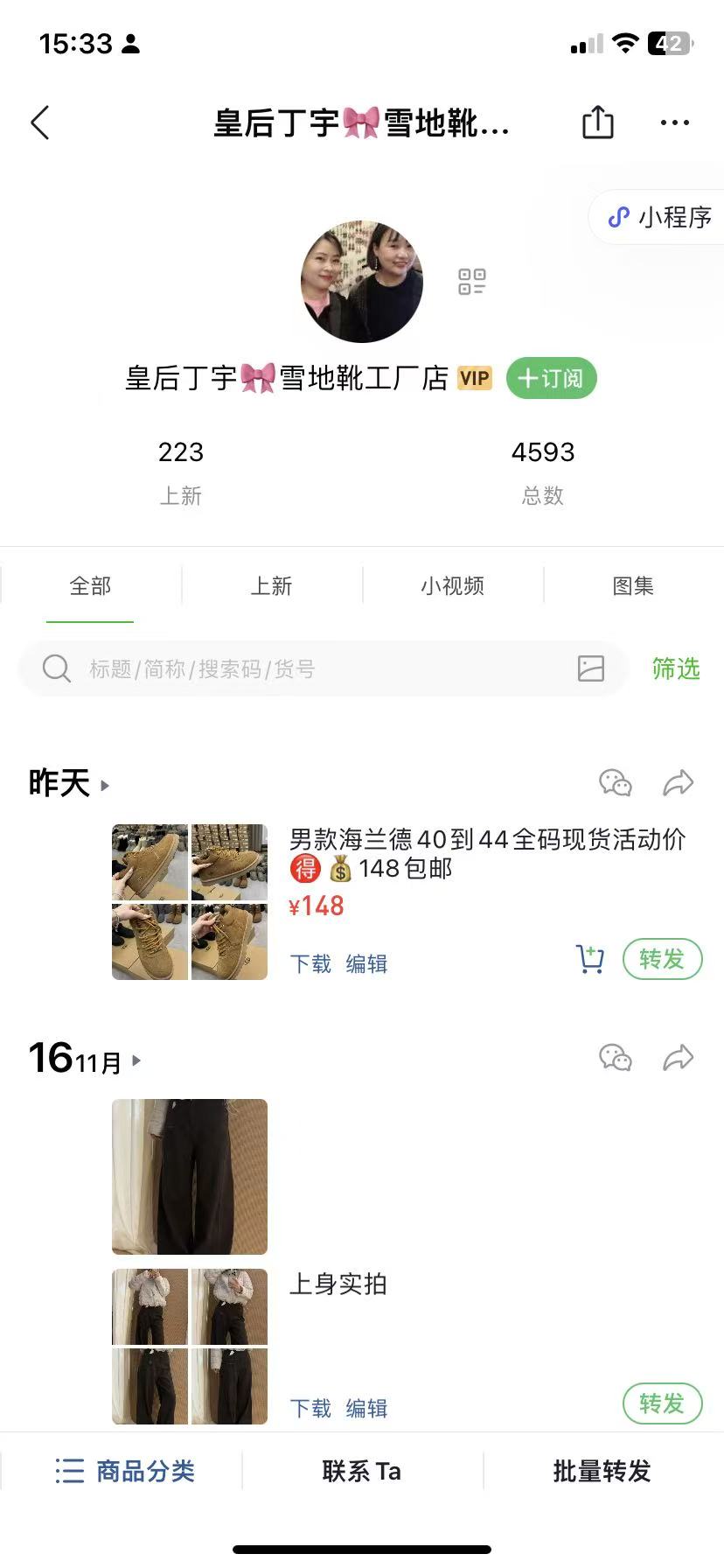The width and height of the screenshot is (724, 1568).
Task: Open the three-dot overflow menu
Action: pos(674,122)
